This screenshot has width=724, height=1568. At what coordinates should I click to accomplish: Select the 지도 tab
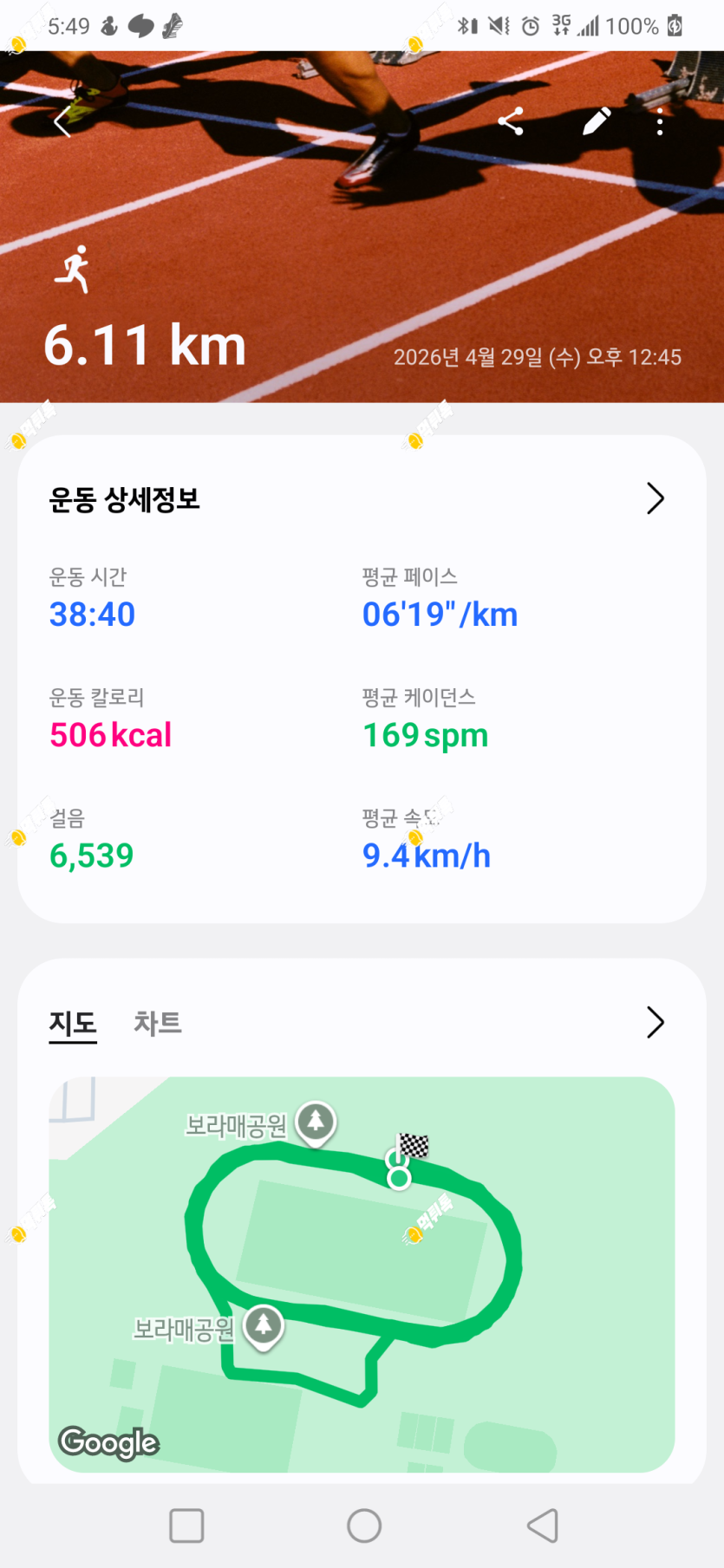click(73, 1023)
